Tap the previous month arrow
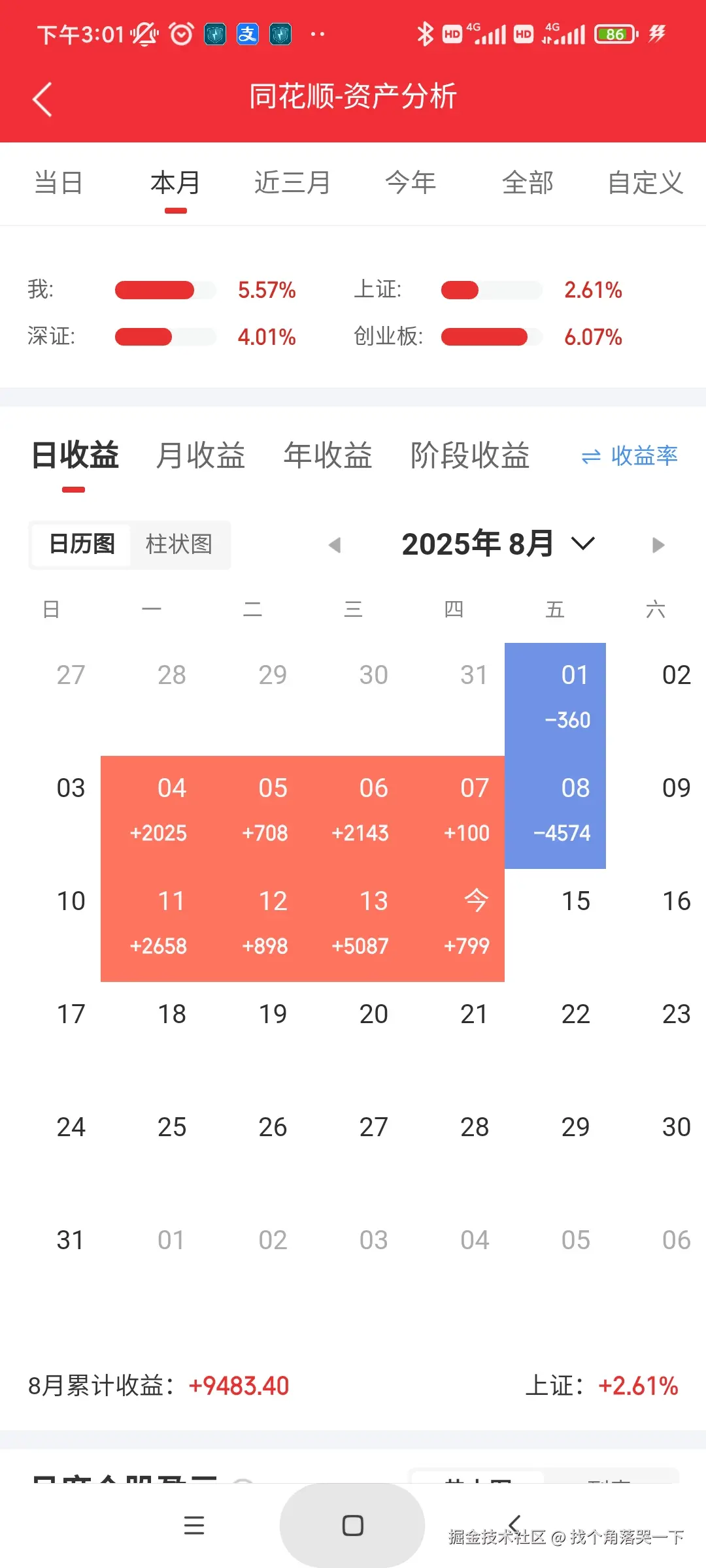The image size is (706, 1568). [x=335, y=544]
